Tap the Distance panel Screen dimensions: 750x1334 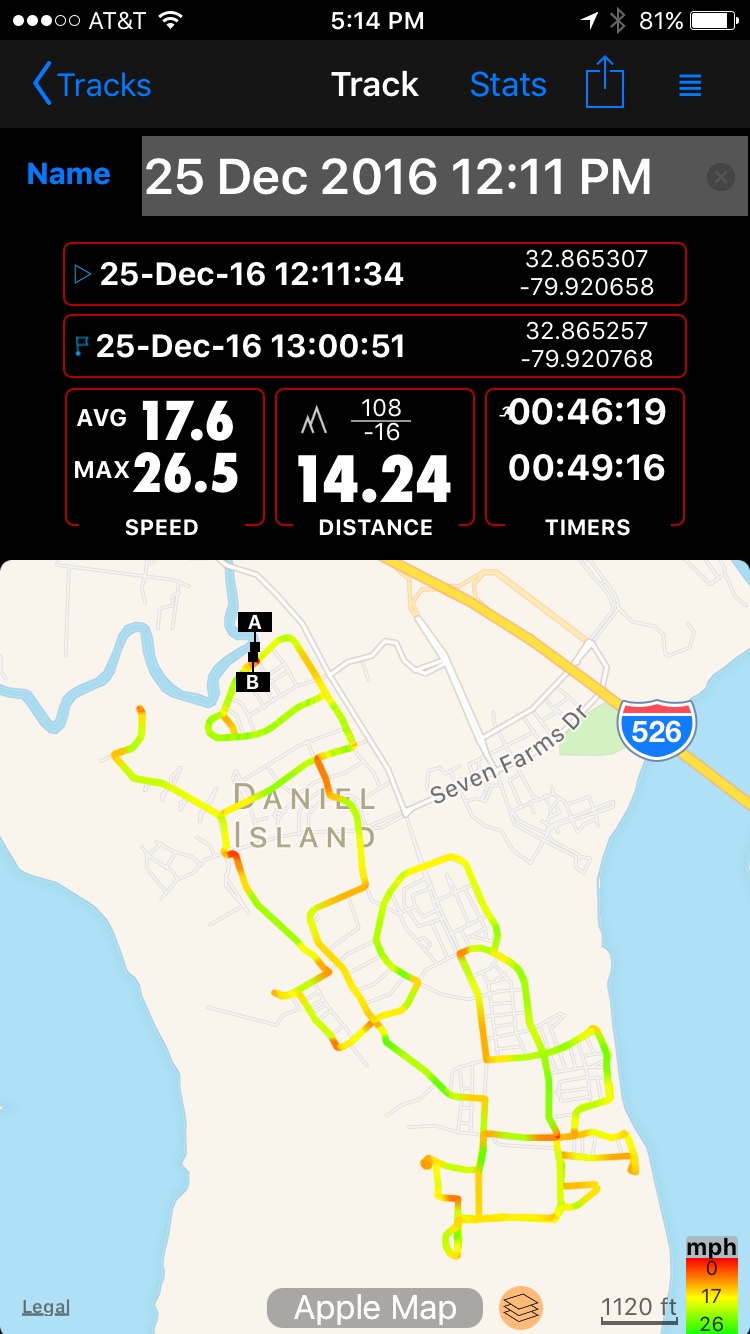(x=375, y=457)
